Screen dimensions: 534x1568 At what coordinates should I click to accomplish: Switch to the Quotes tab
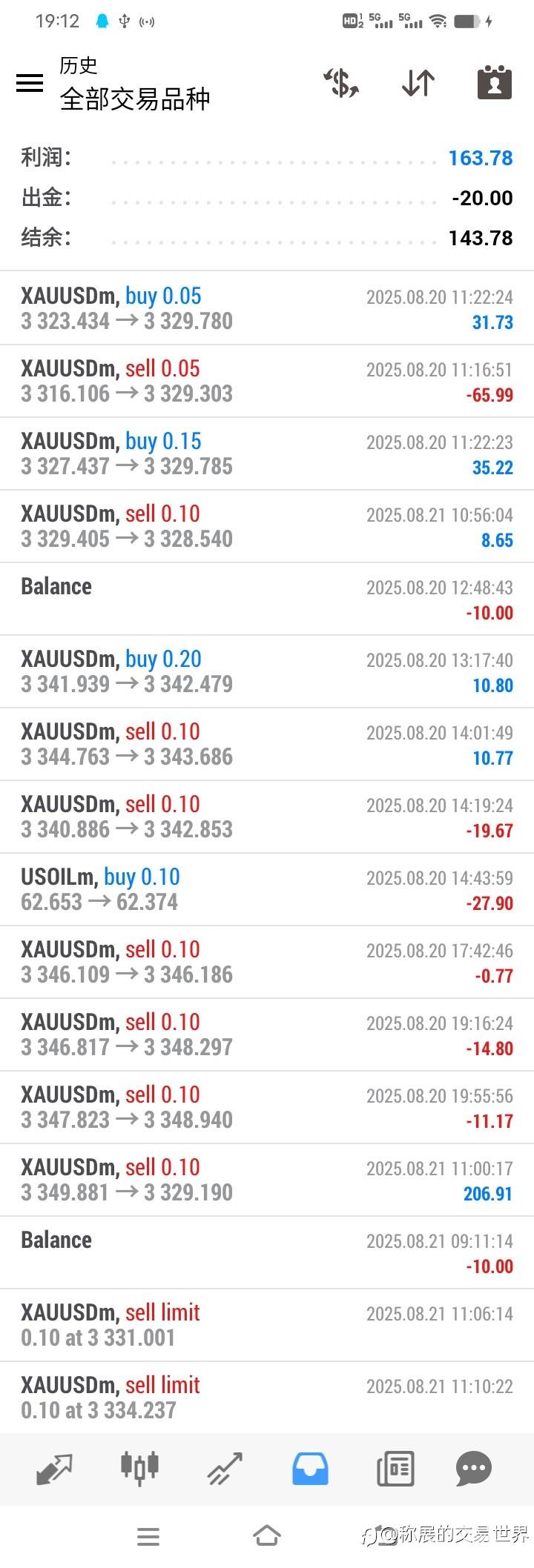54,1469
